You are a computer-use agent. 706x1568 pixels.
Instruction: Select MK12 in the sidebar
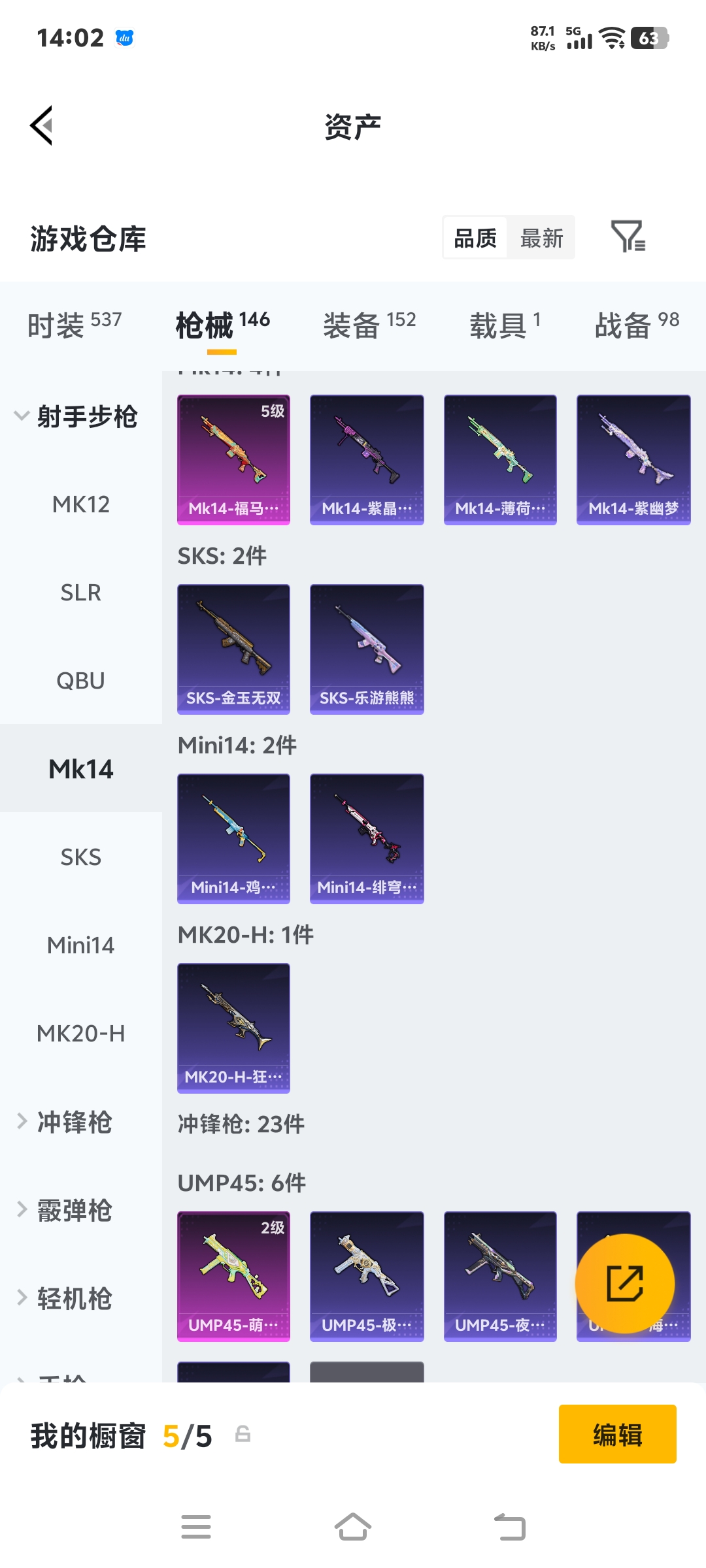(80, 504)
